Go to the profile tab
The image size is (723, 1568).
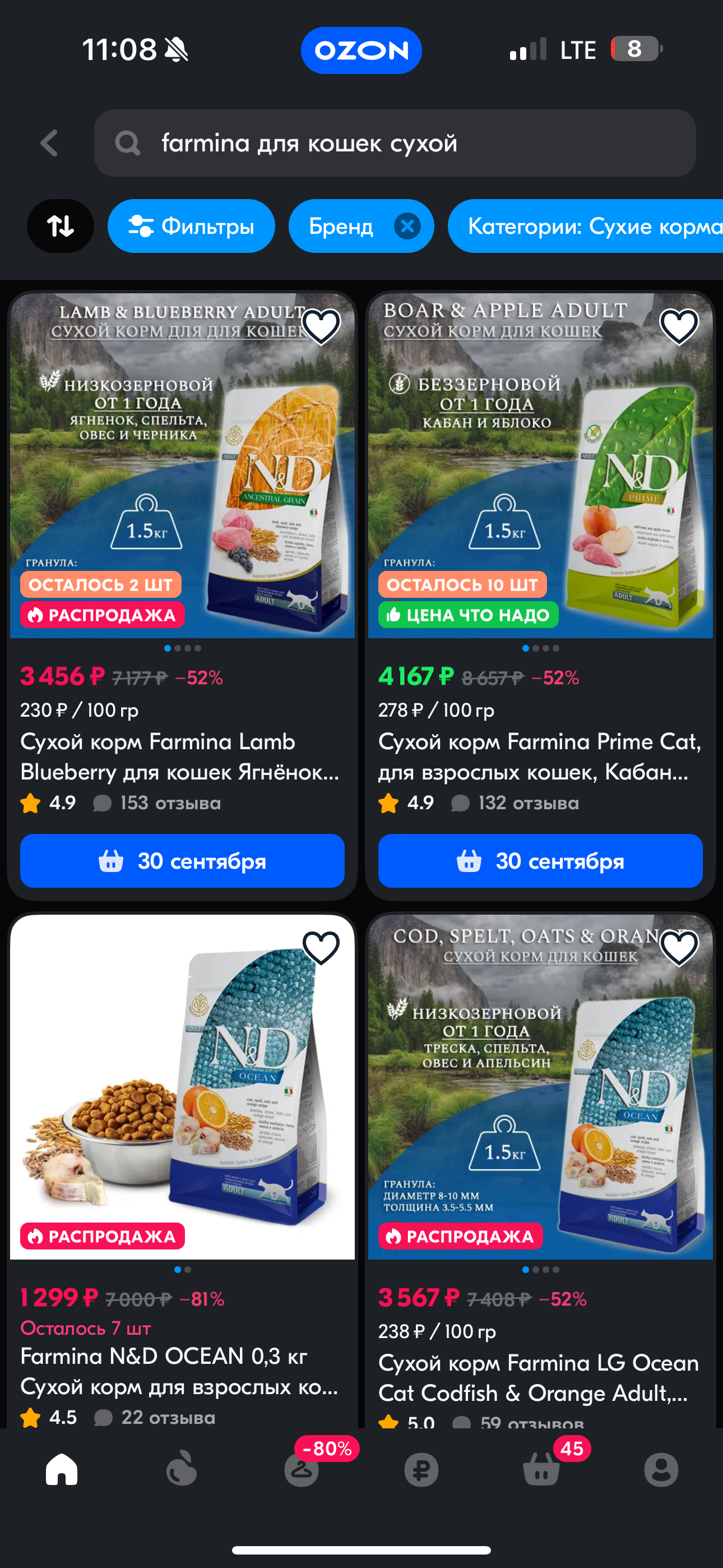tap(661, 1470)
